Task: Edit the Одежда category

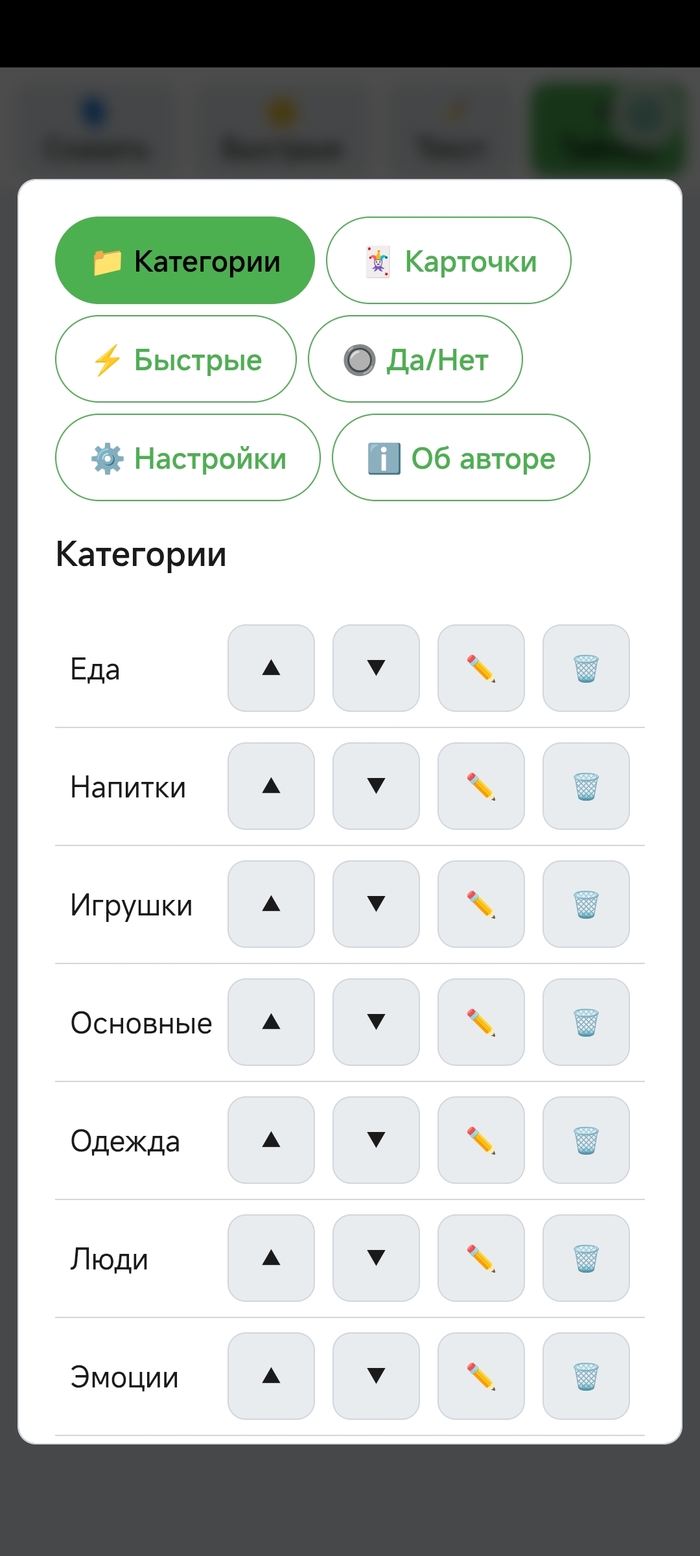Action: click(x=481, y=1140)
